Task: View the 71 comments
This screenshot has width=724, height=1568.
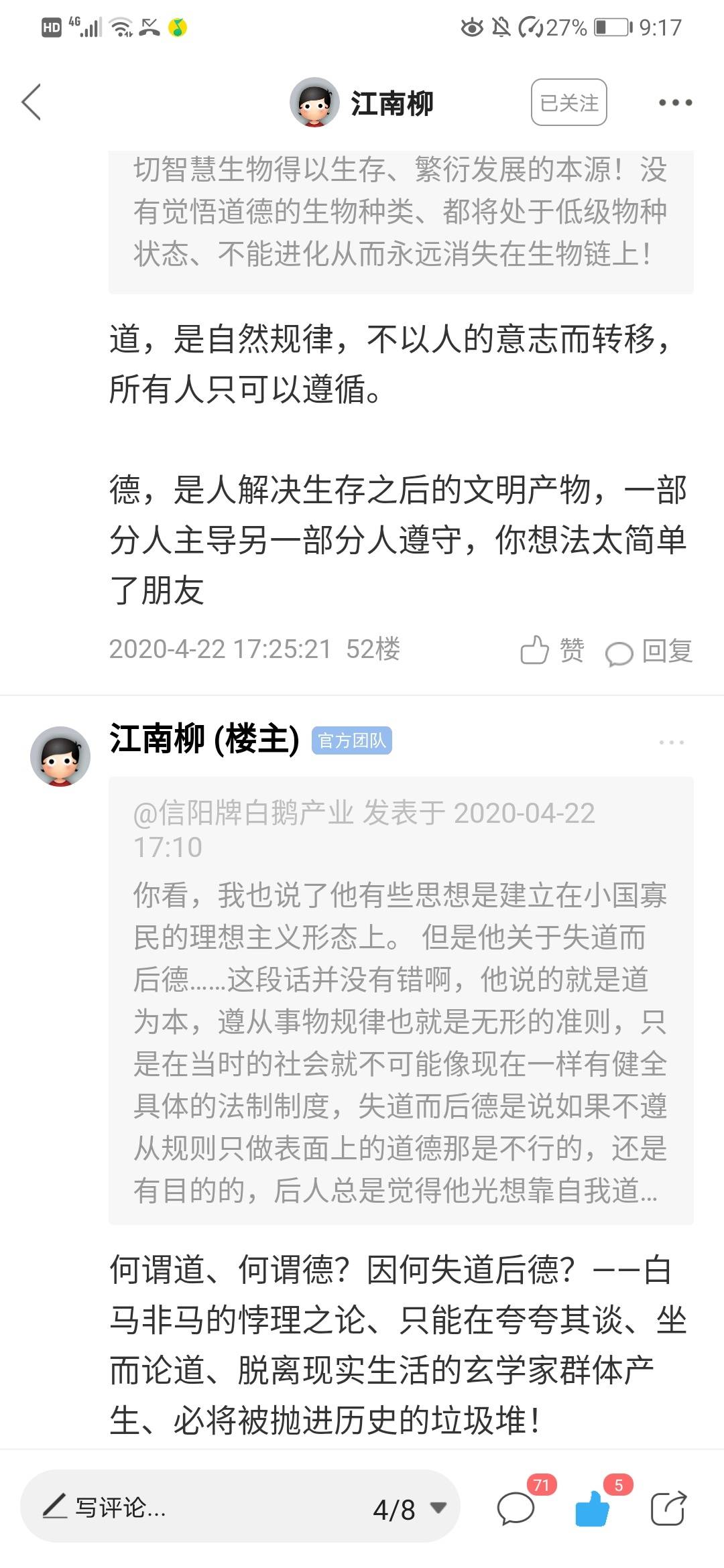Action: click(x=516, y=1508)
